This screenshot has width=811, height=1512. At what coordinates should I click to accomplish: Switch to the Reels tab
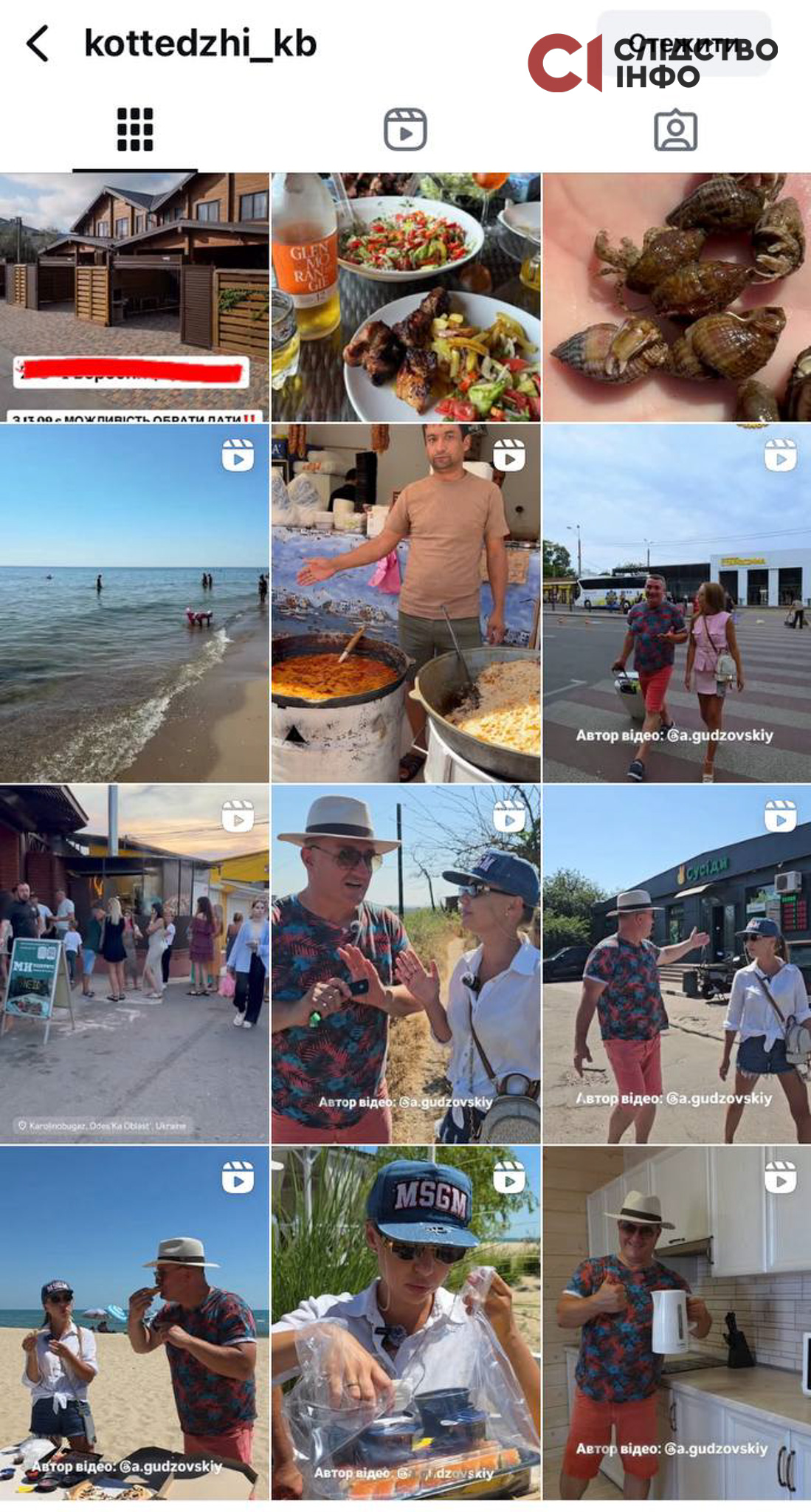[x=405, y=130]
